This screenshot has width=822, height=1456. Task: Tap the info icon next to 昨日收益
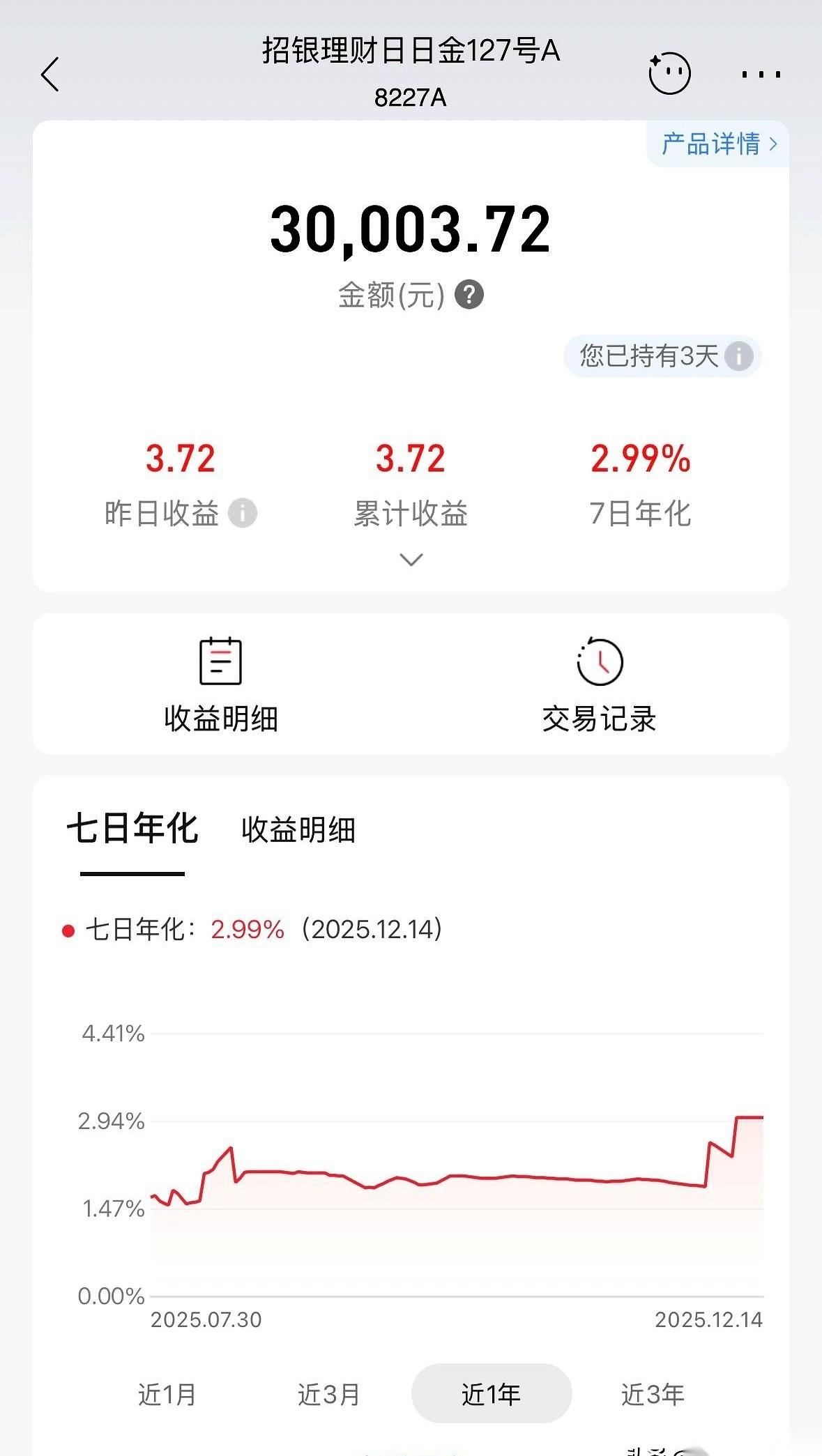[243, 514]
